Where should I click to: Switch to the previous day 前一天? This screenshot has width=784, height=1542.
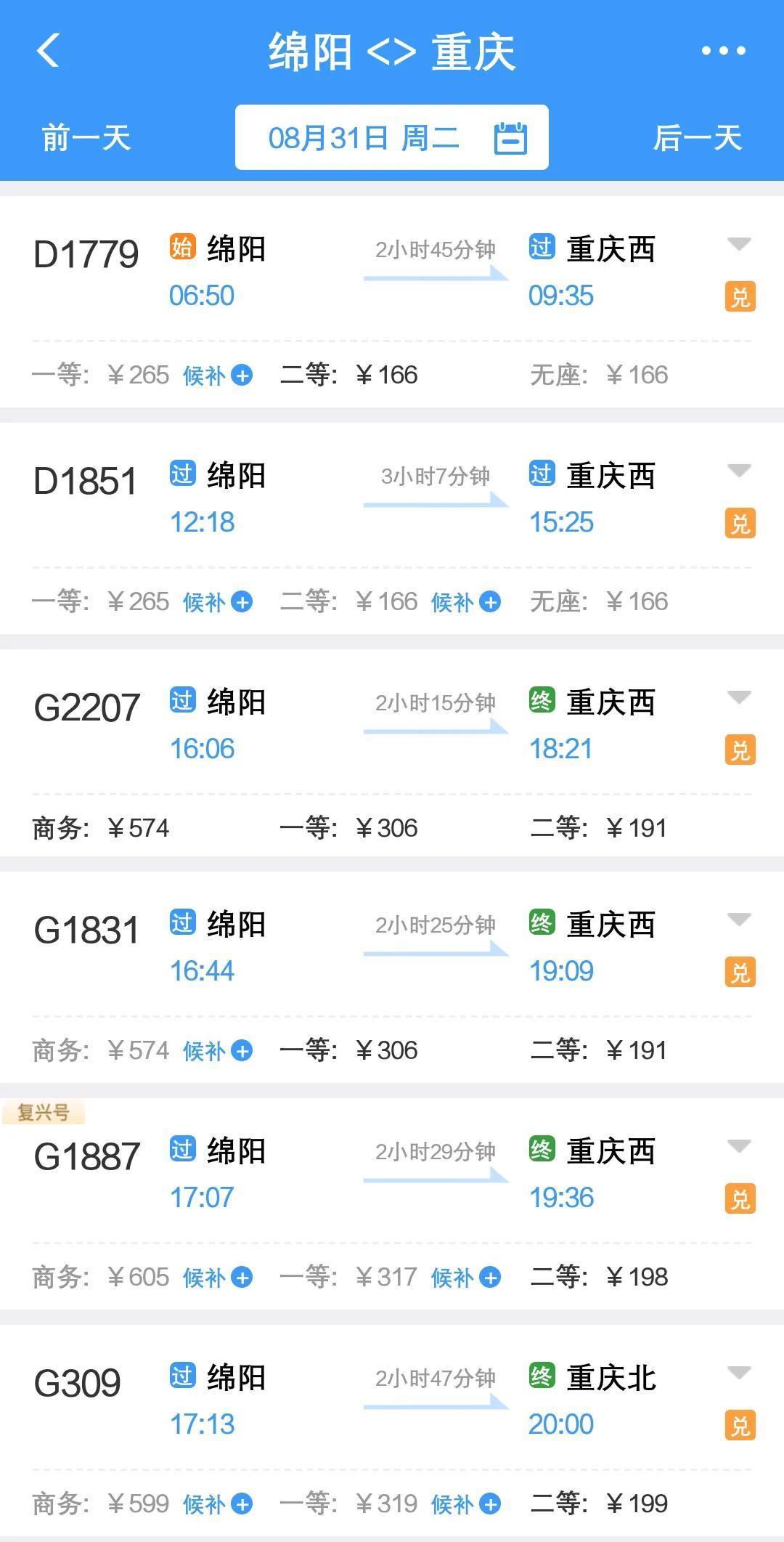click(x=86, y=138)
